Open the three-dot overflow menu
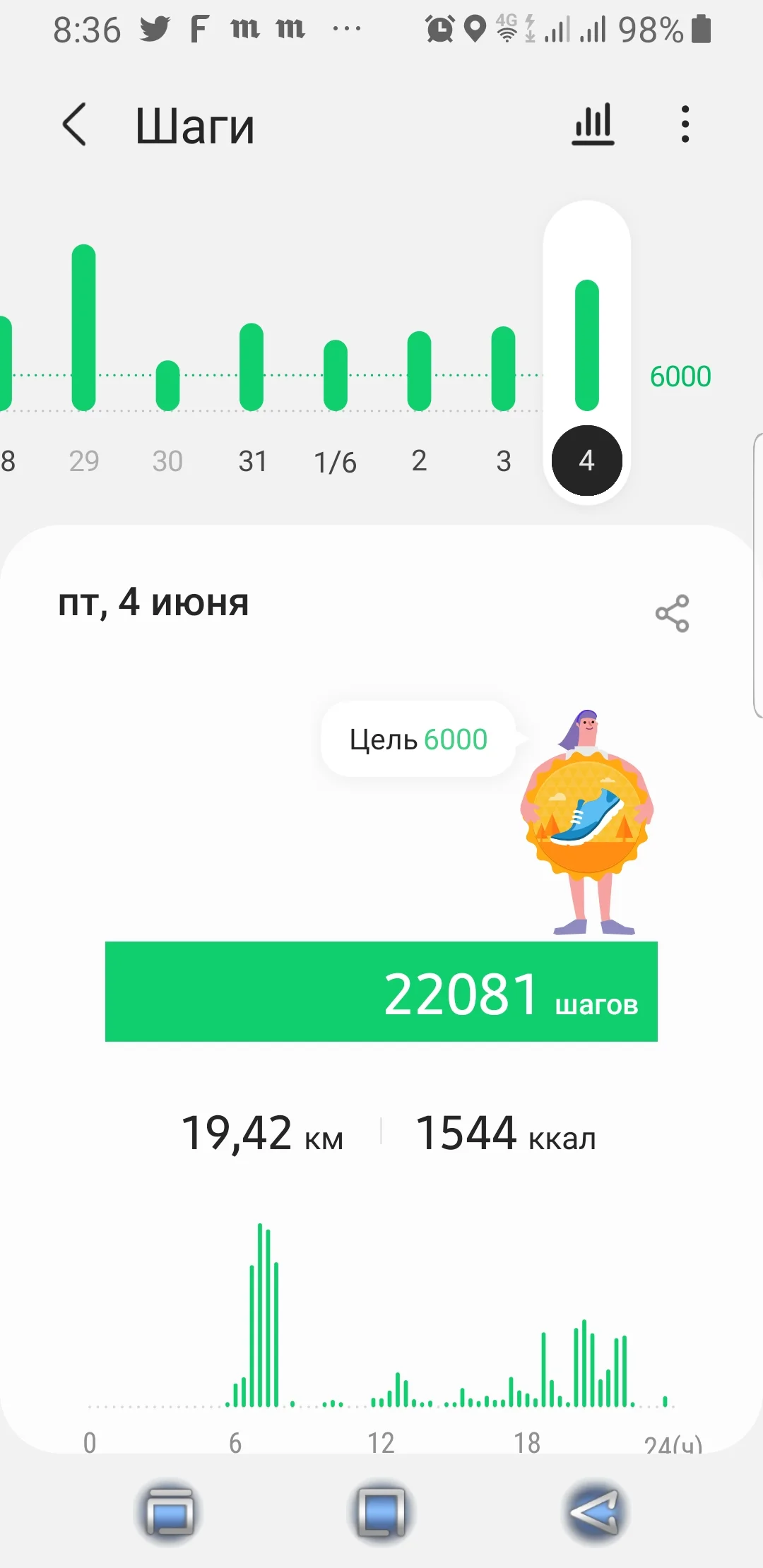 coord(685,125)
